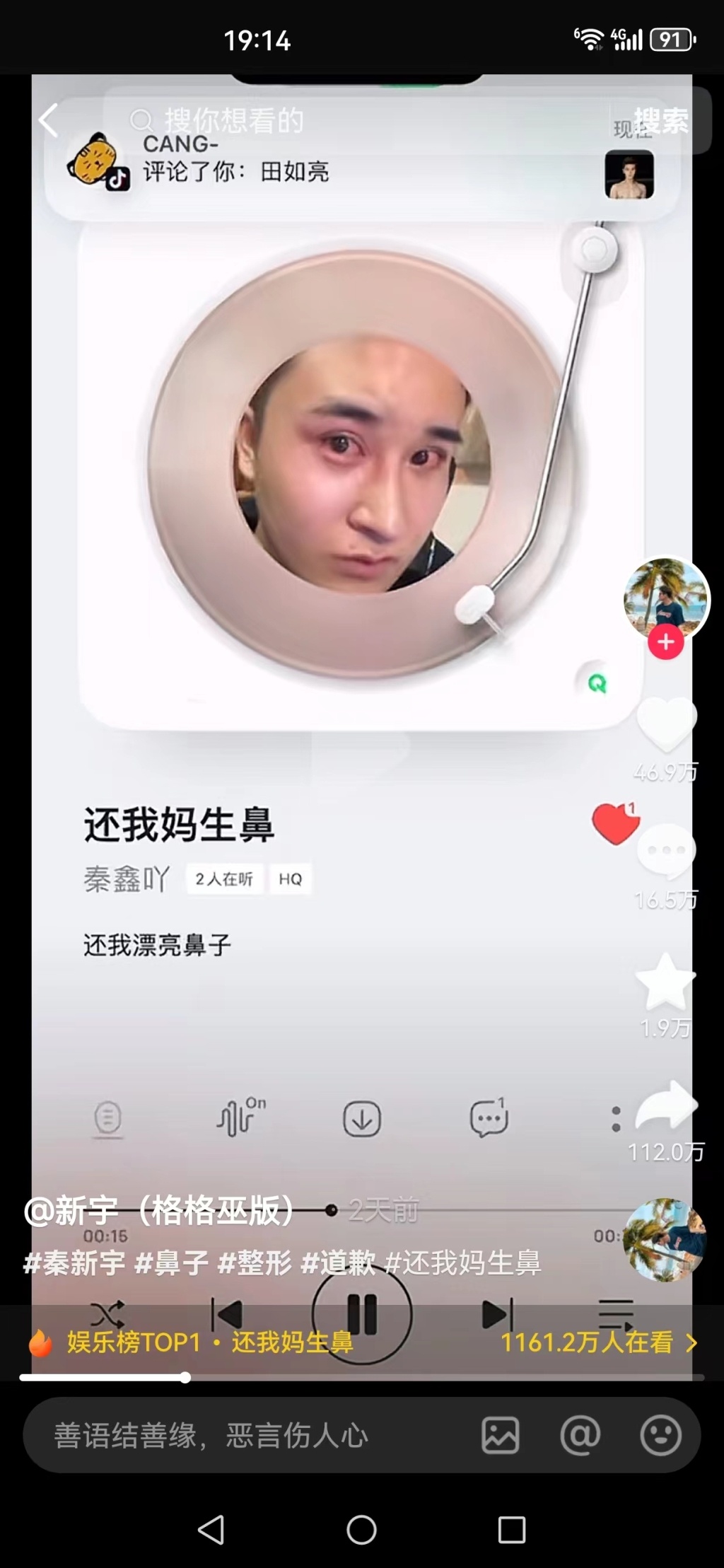Open the emoji picker in comment bar
Screen dimensions: 724x1568
point(660,1436)
